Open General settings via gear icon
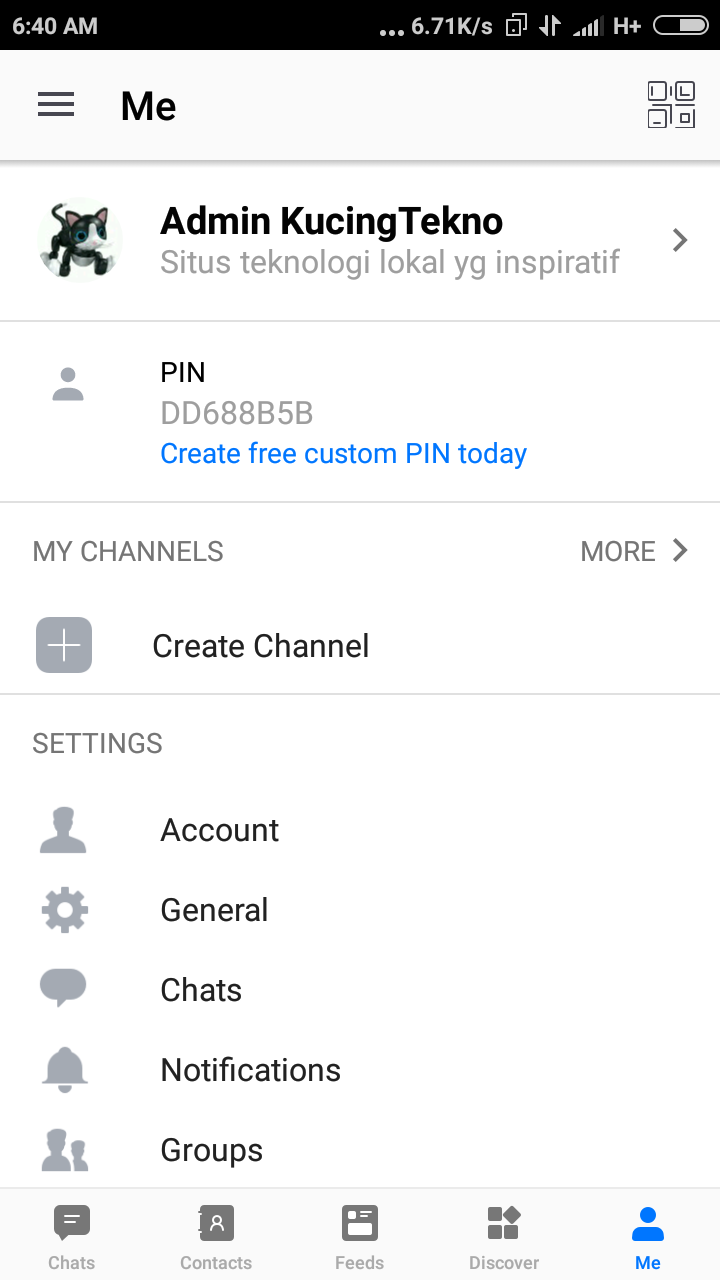720x1280 pixels. [x=63, y=910]
